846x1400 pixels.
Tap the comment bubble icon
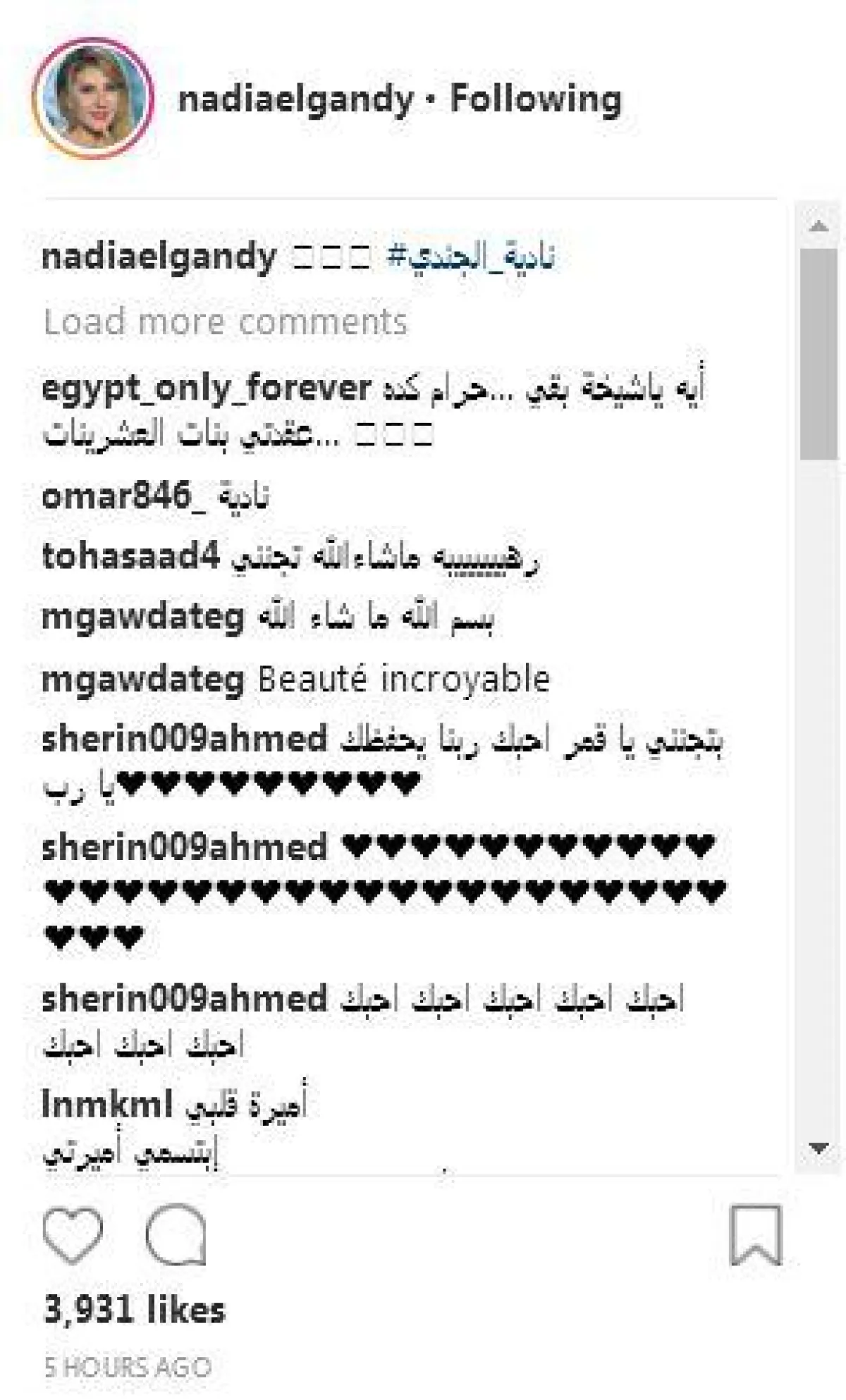(x=176, y=1235)
